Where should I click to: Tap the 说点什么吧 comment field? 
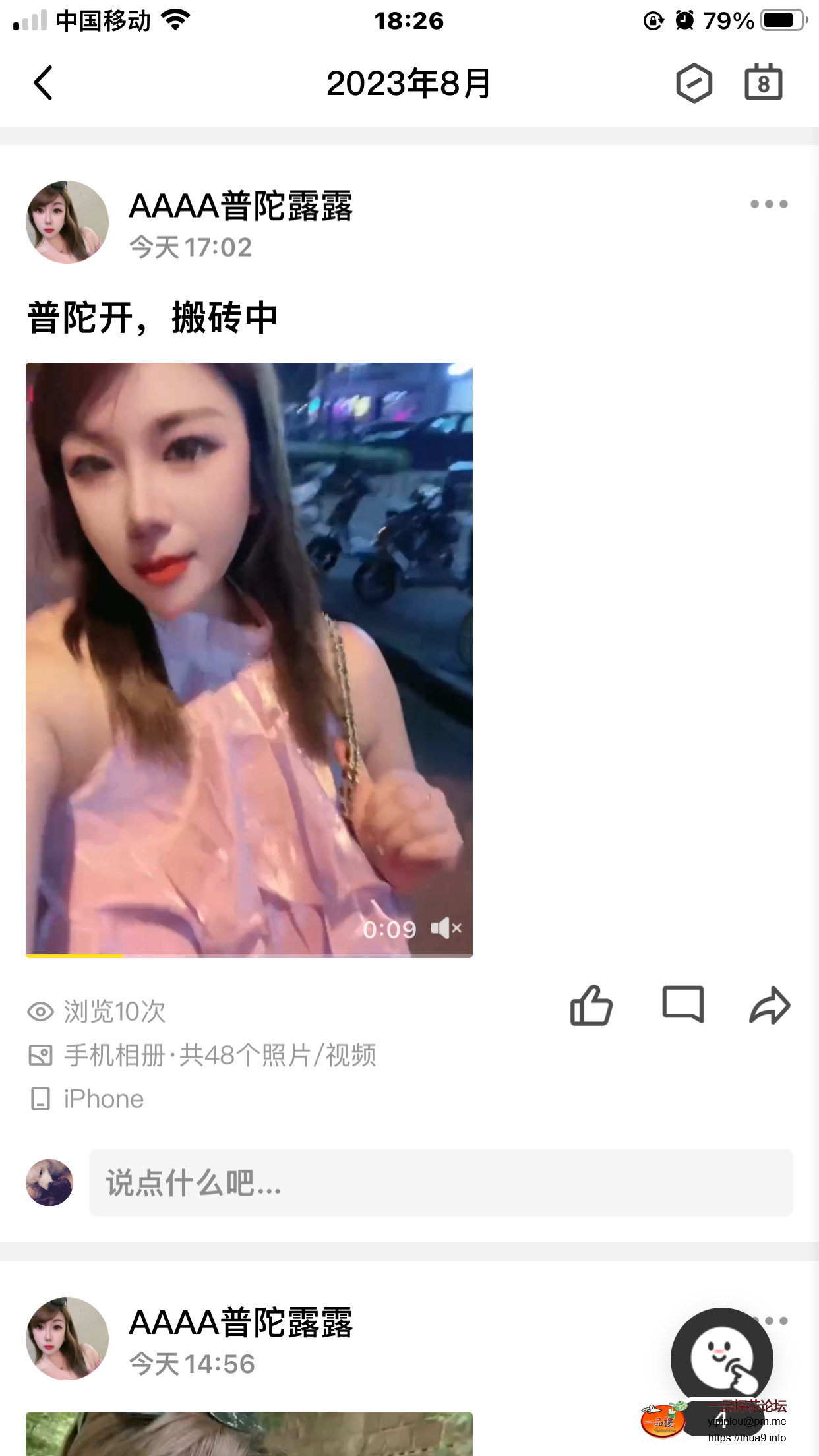tap(440, 1183)
